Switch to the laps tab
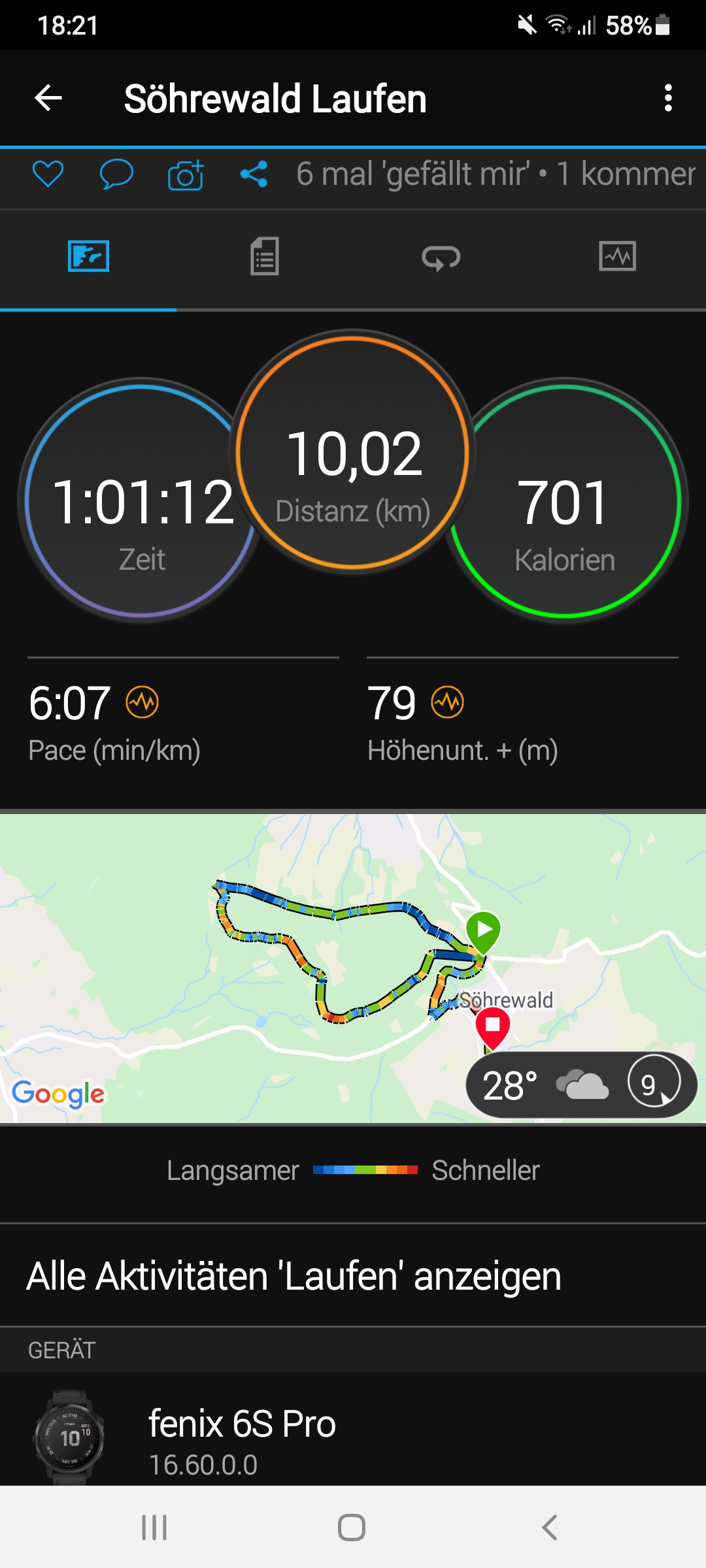The image size is (706, 1568). click(x=441, y=257)
